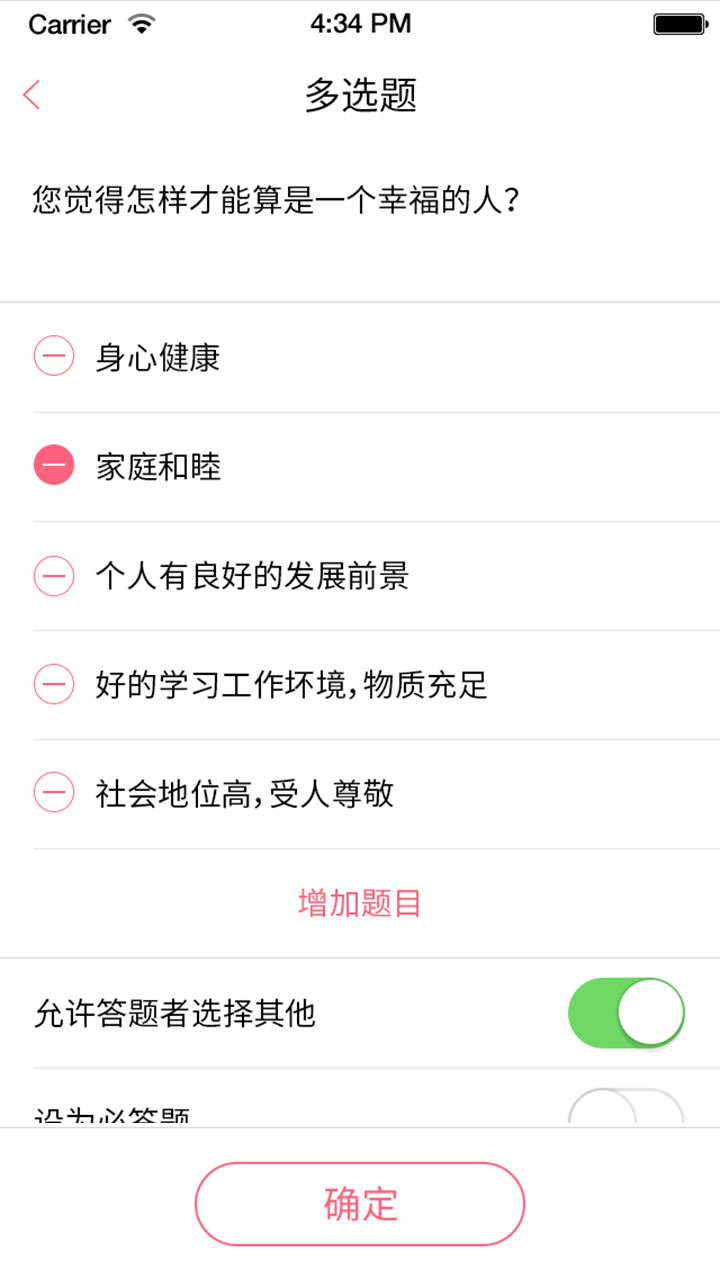Delete the 家庭和睦 option
The image size is (720, 1280).
pos(54,466)
